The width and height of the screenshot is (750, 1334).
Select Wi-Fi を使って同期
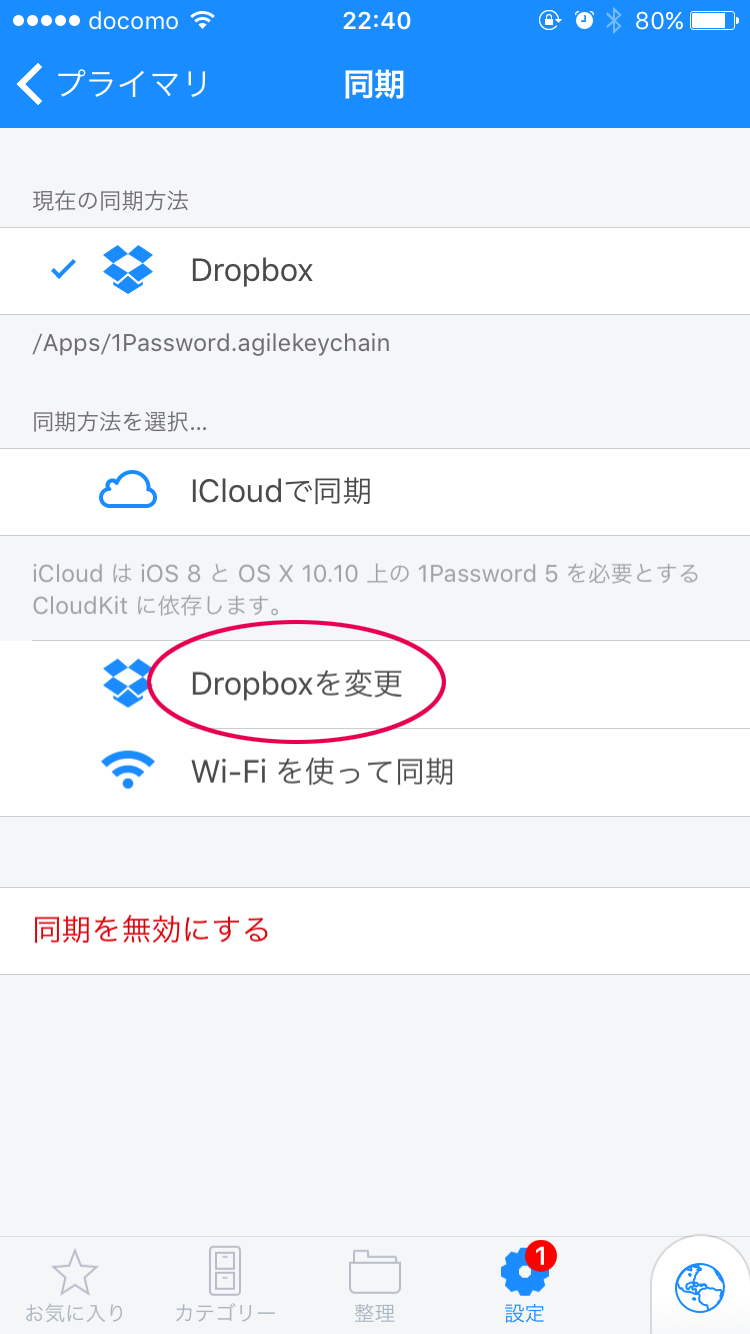point(375,772)
